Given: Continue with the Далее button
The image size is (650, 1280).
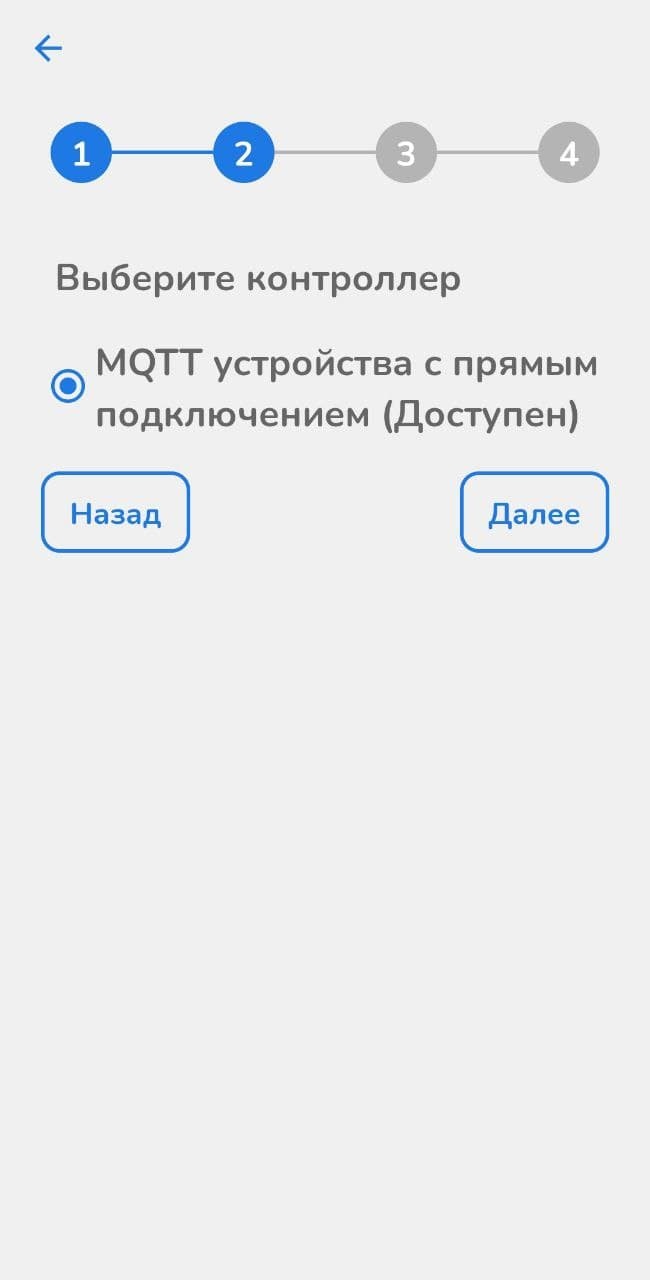Looking at the screenshot, I should [x=534, y=513].
